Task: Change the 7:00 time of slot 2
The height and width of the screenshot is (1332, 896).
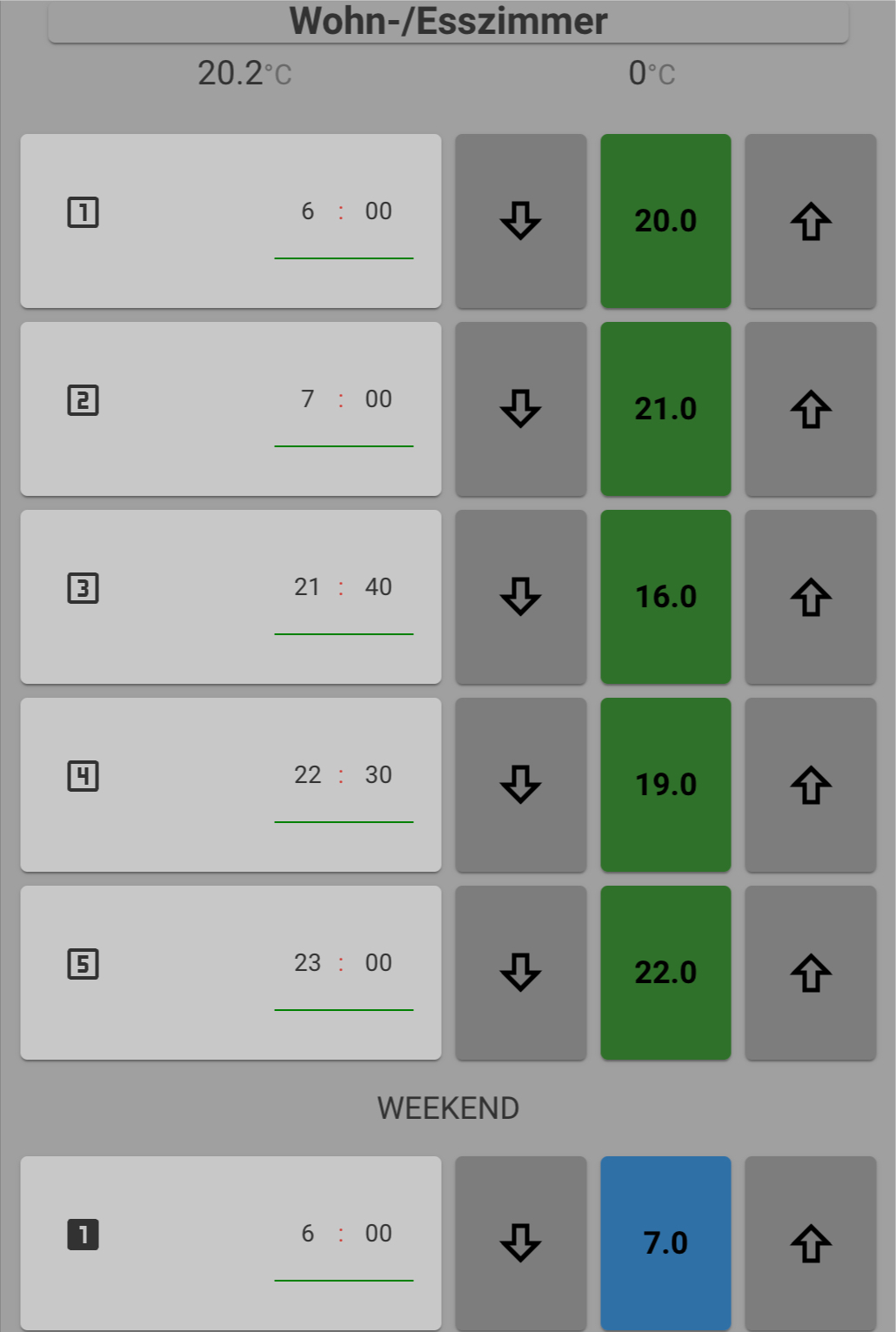Action: pyautogui.click(x=344, y=400)
